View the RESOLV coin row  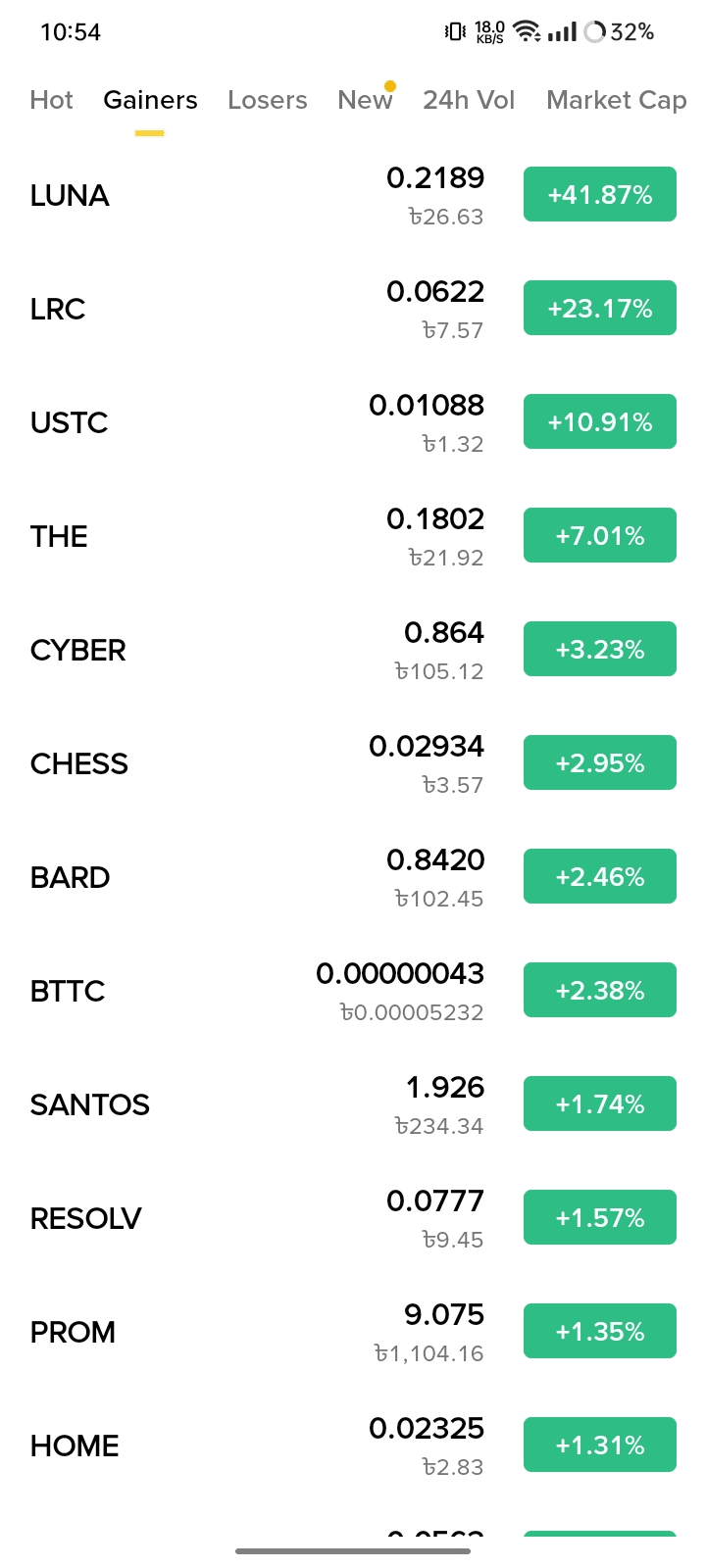point(86,1219)
